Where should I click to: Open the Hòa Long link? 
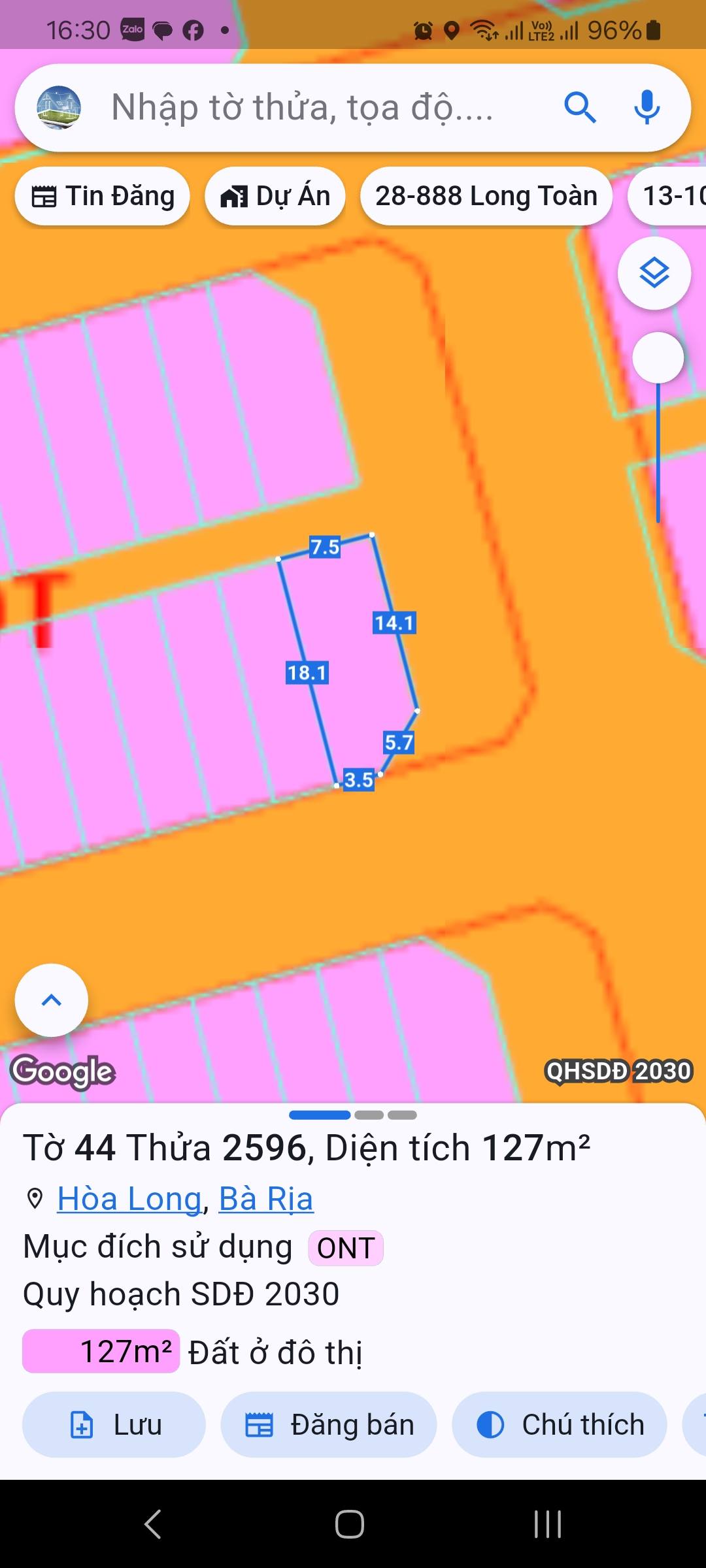pyautogui.click(x=129, y=1199)
